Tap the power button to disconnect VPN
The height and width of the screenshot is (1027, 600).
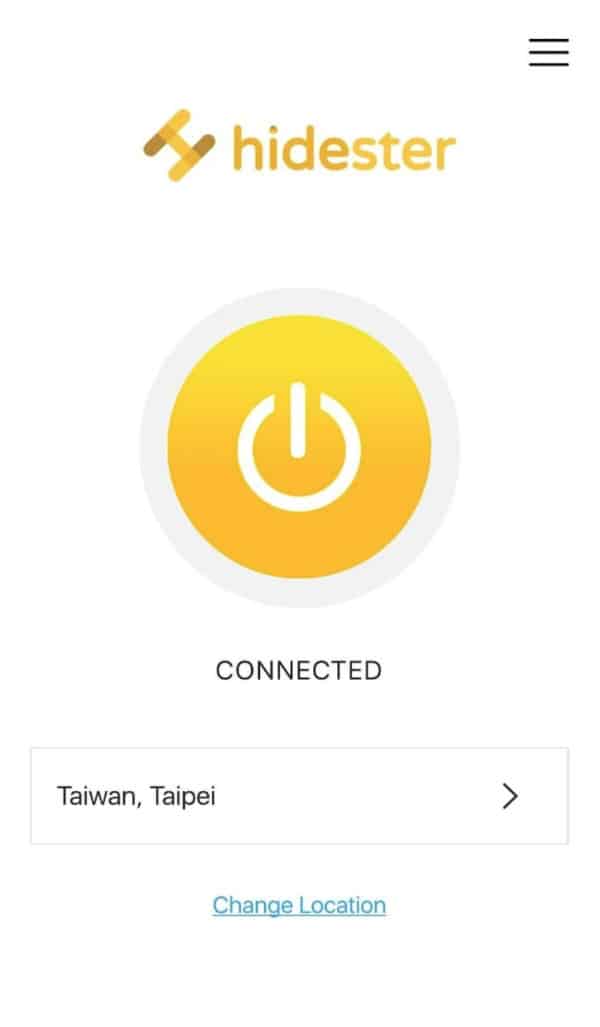pos(299,447)
